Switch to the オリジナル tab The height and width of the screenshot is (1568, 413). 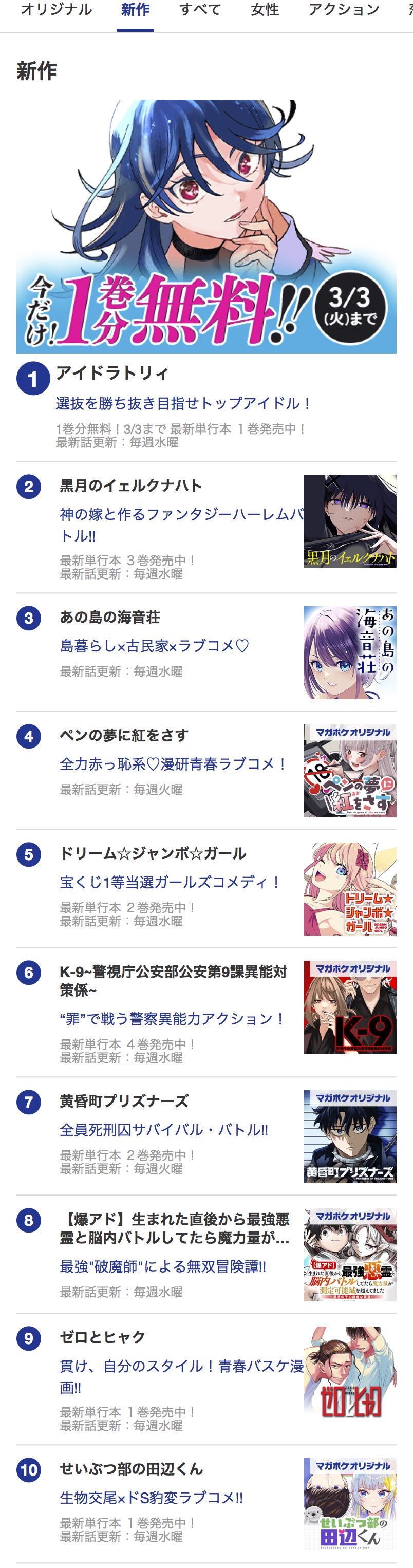[x=56, y=10]
